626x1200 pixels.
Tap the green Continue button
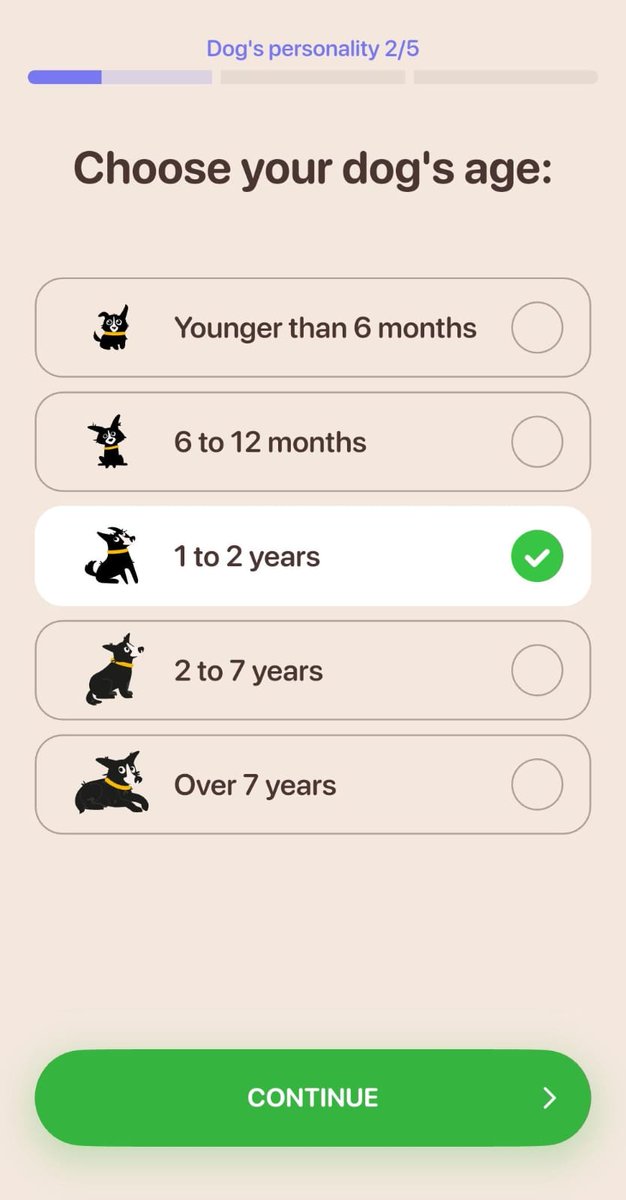(x=313, y=1097)
